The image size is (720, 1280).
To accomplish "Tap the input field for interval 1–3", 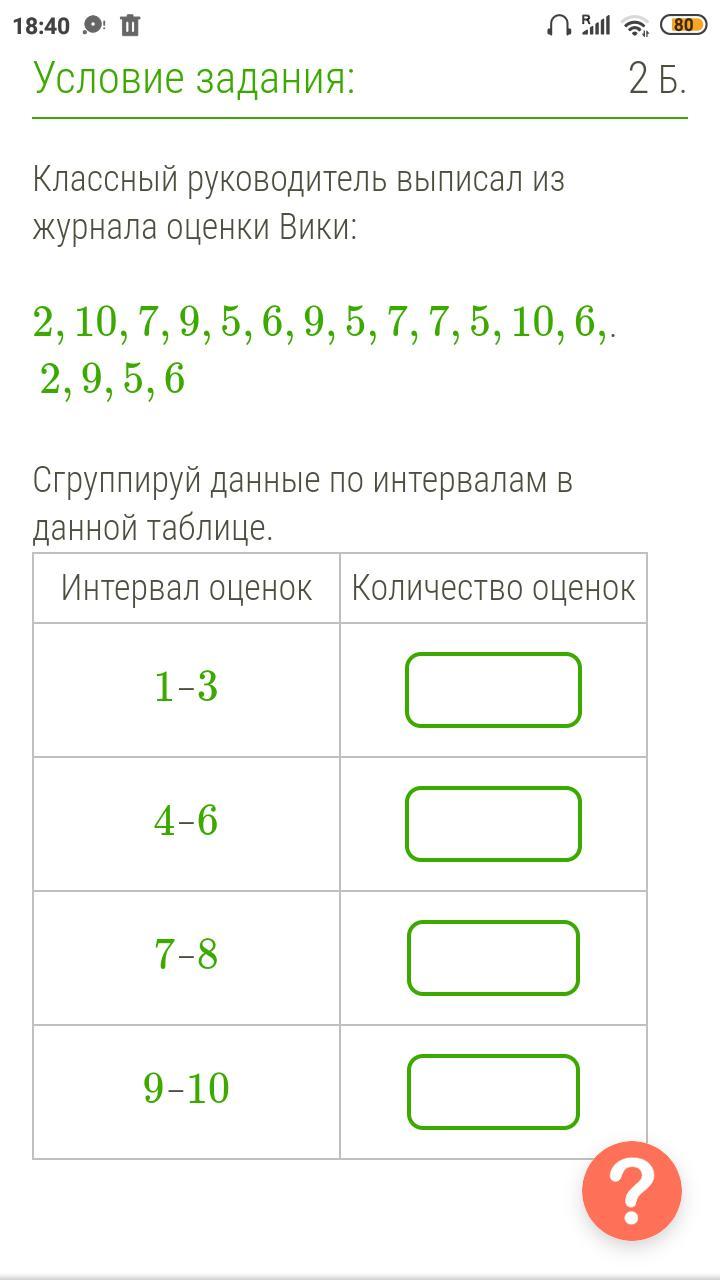I will 493,690.
